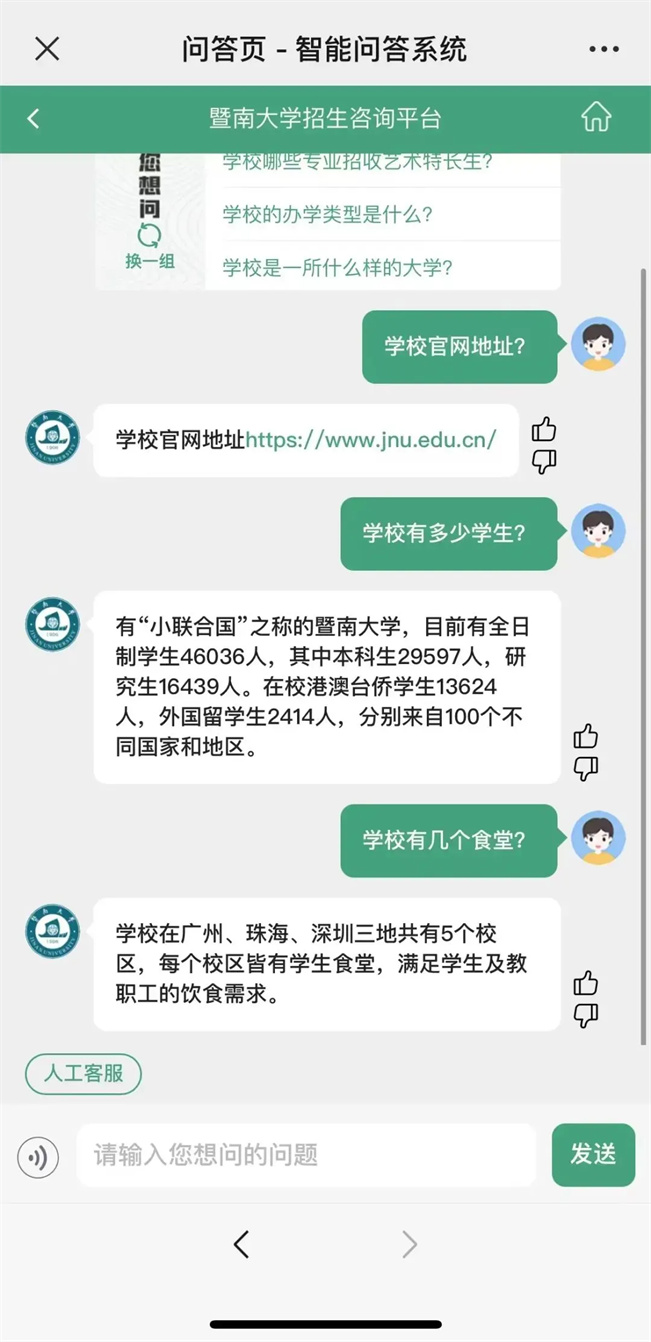The height and width of the screenshot is (1342, 651).
Task: Switch to voice input
Action: point(38,1157)
